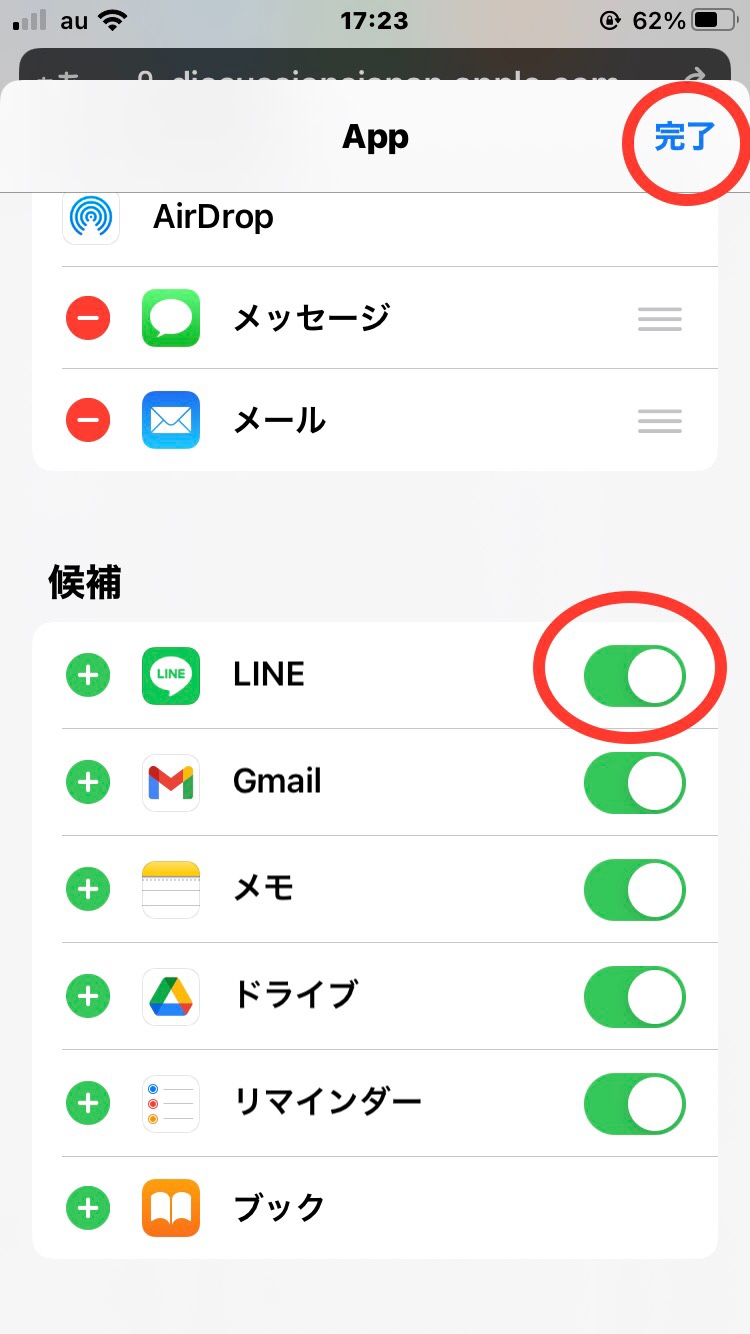Toggle off the LINE switch
The width and height of the screenshot is (750, 1334).
pos(634,676)
